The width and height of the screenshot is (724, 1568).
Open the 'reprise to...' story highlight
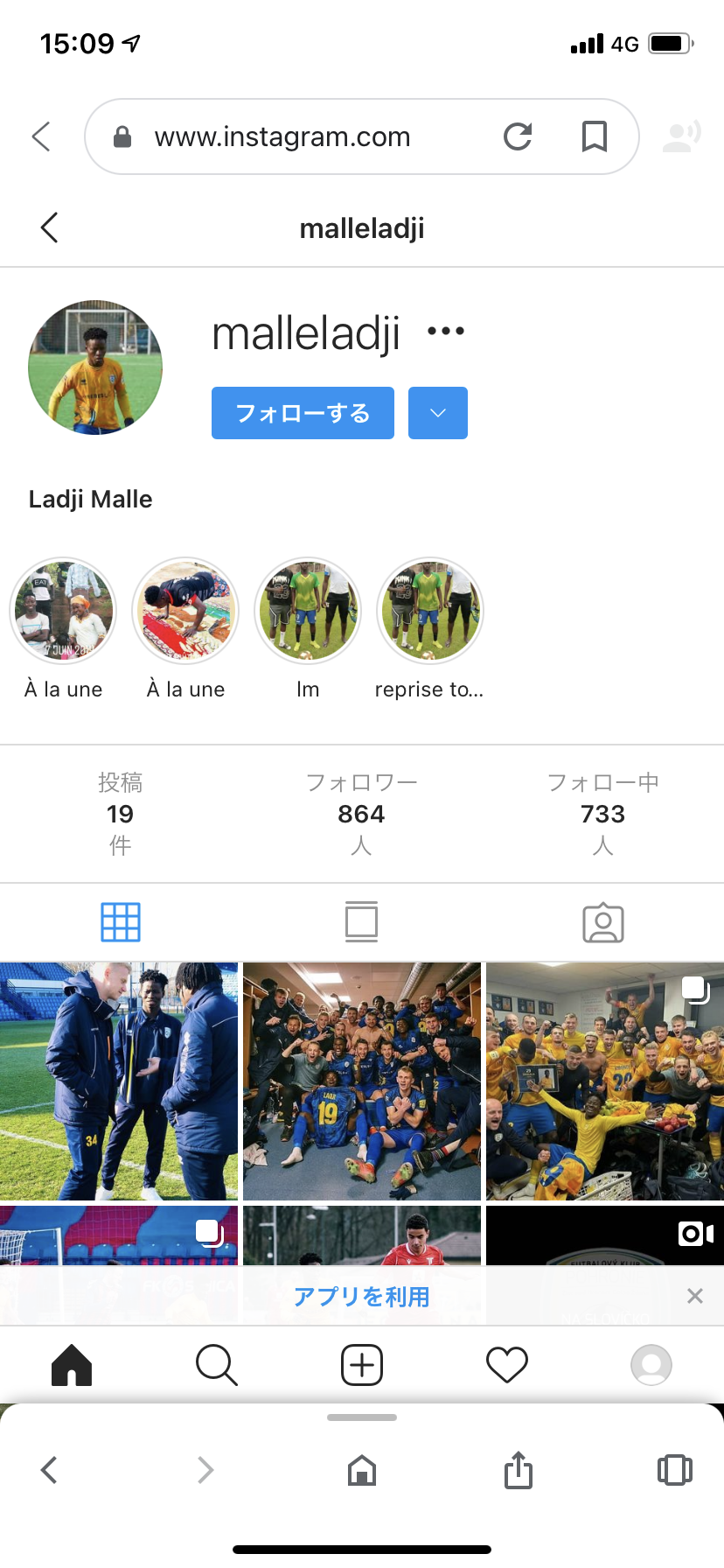pos(429,611)
